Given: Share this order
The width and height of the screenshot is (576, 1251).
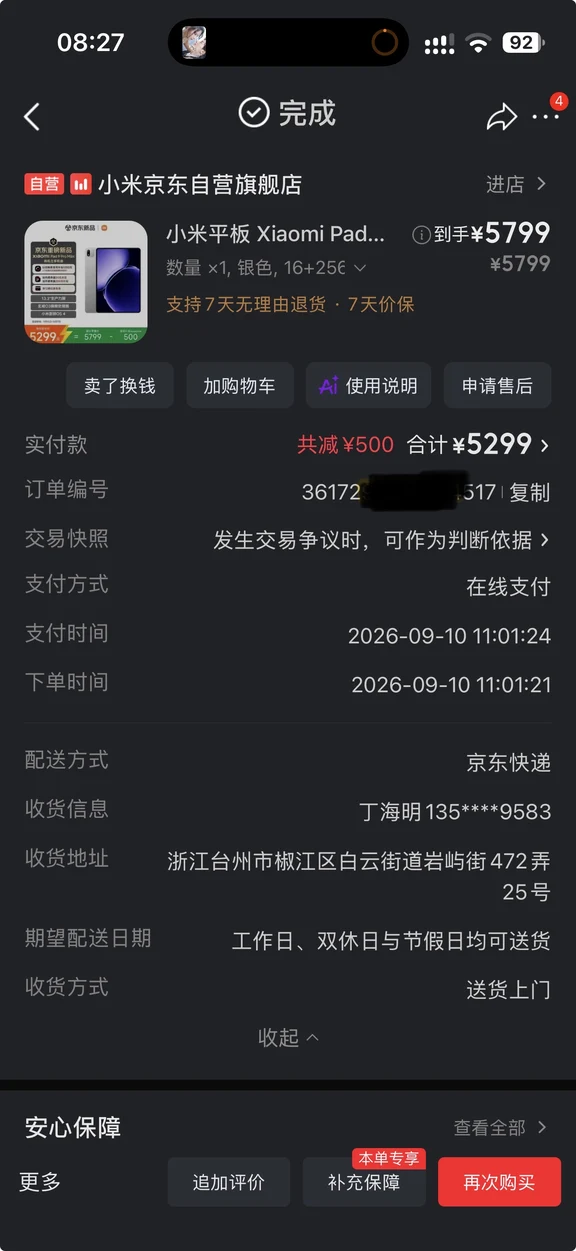Looking at the screenshot, I should pyautogui.click(x=501, y=117).
